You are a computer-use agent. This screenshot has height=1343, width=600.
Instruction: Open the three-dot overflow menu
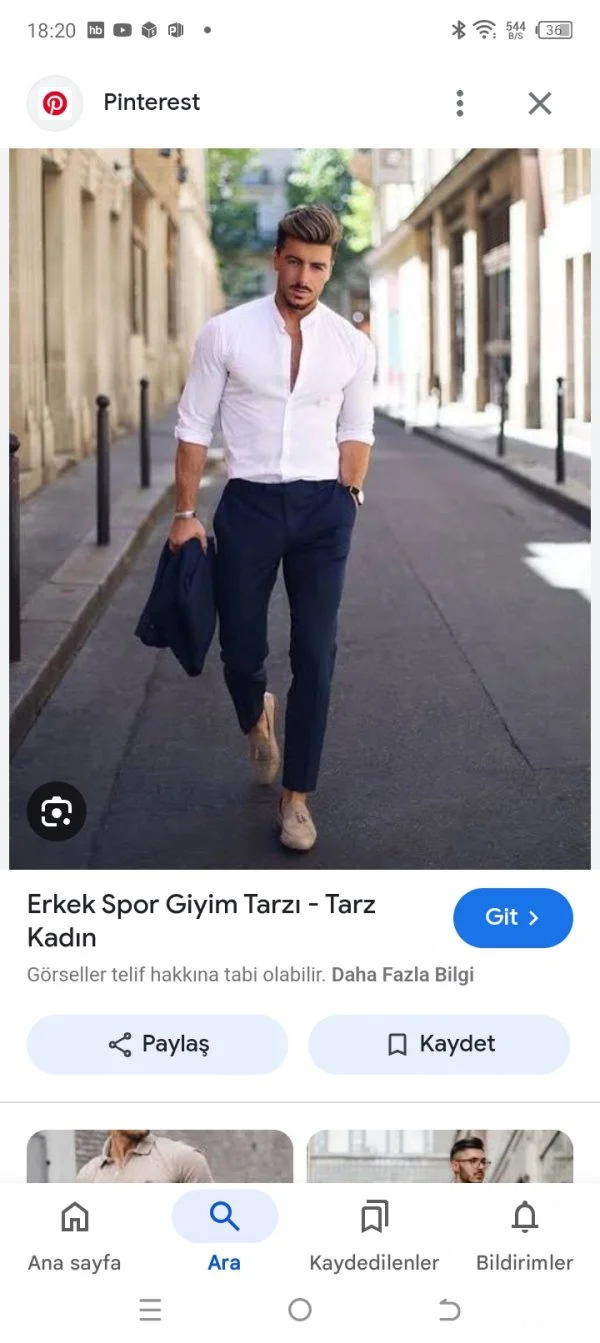459,103
